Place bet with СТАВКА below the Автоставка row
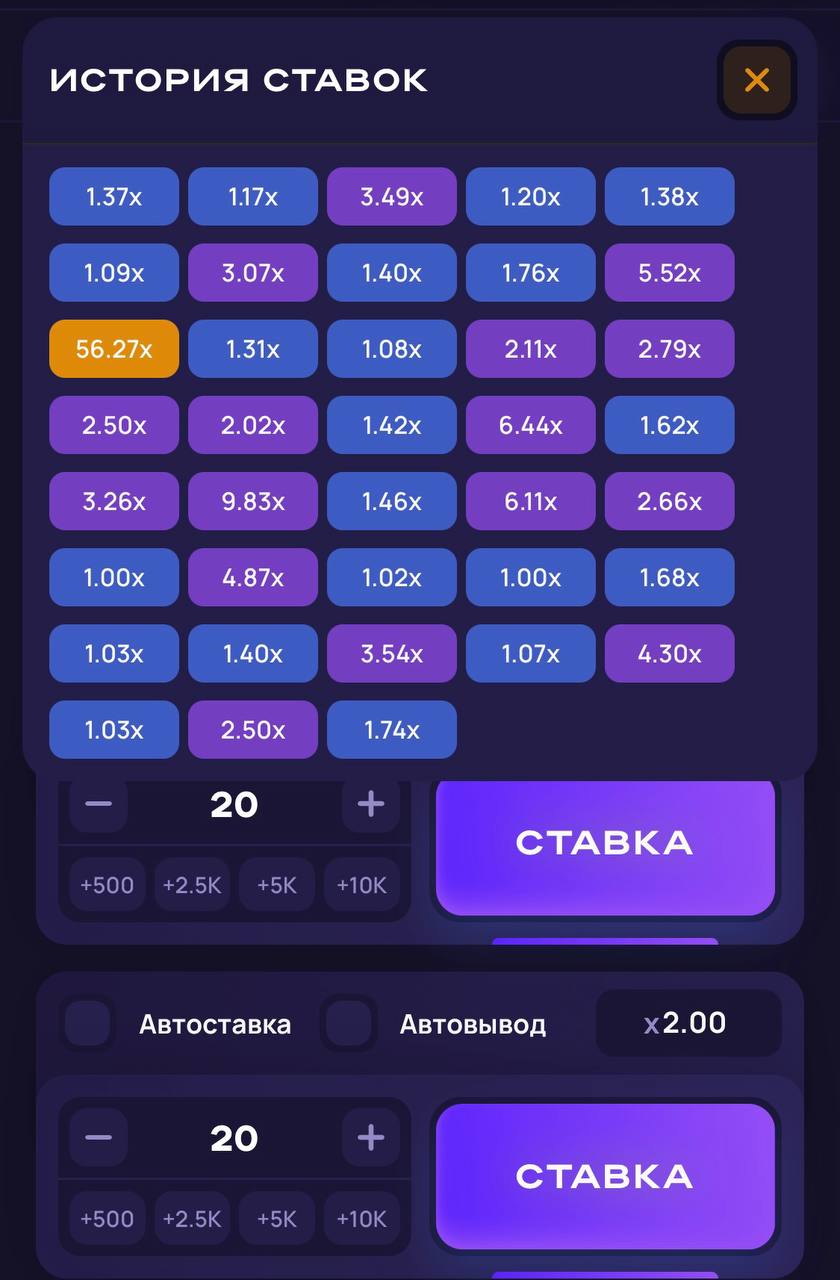This screenshot has width=840, height=1280. (605, 1176)
